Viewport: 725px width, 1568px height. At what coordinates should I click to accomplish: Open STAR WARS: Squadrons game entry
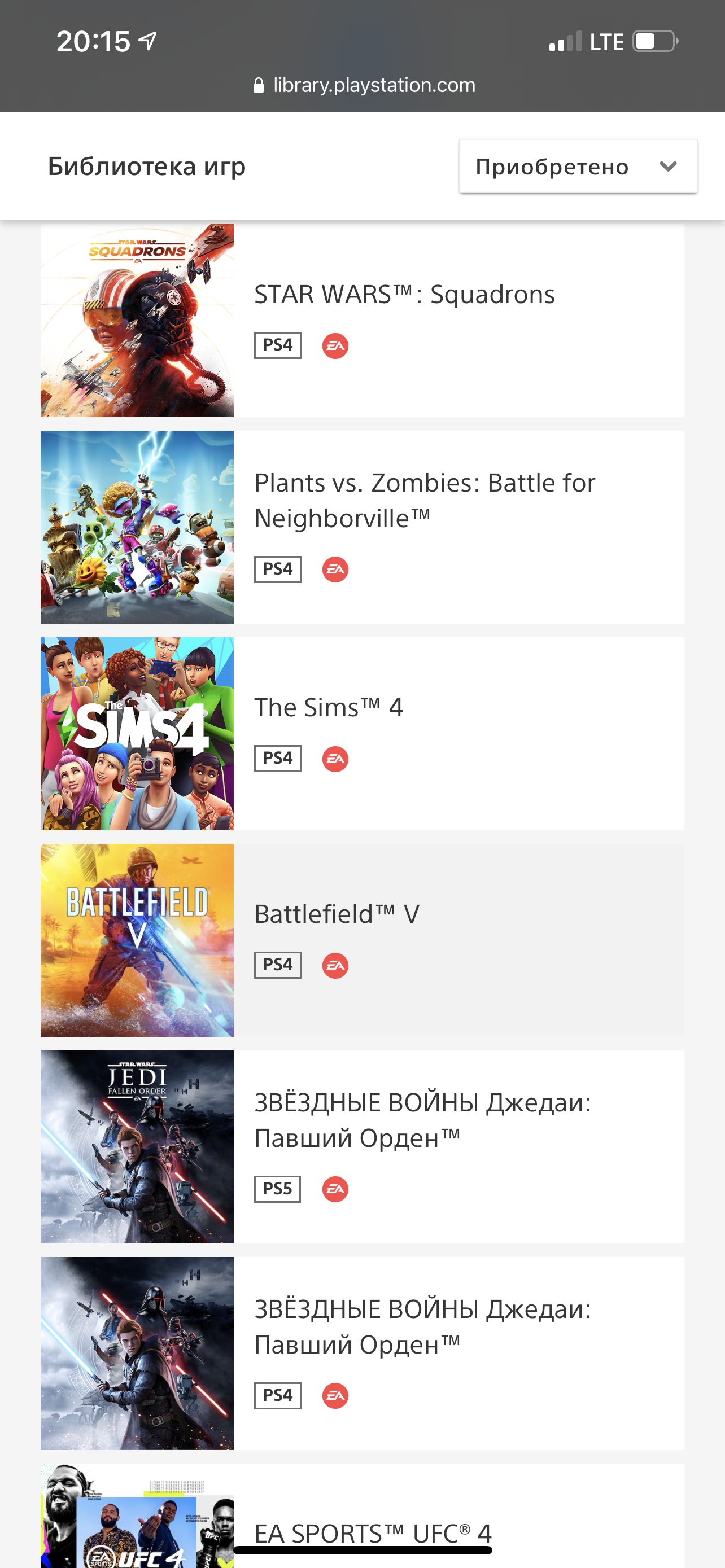[404, 295]
